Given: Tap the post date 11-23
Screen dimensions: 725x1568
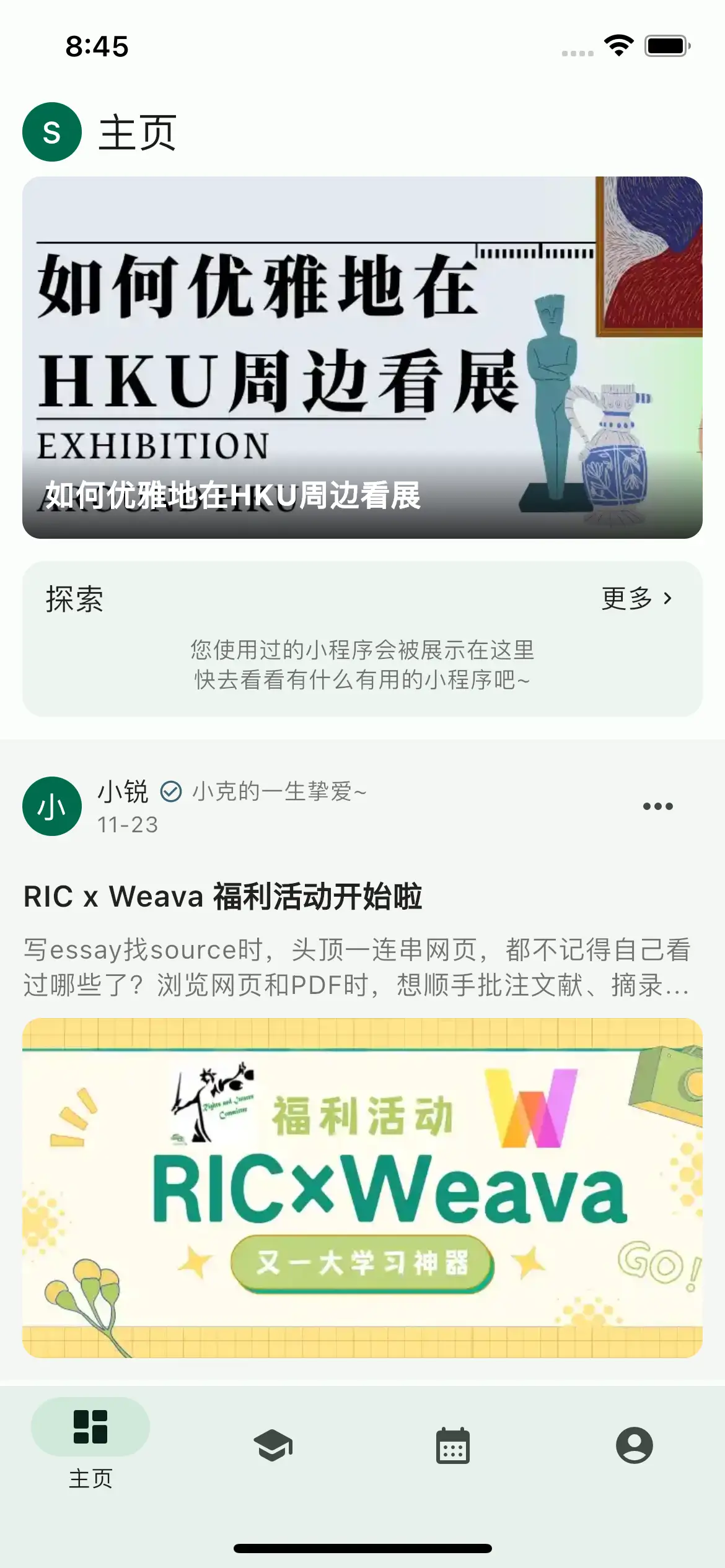Looking at the screenshot, I should [129, 824].
